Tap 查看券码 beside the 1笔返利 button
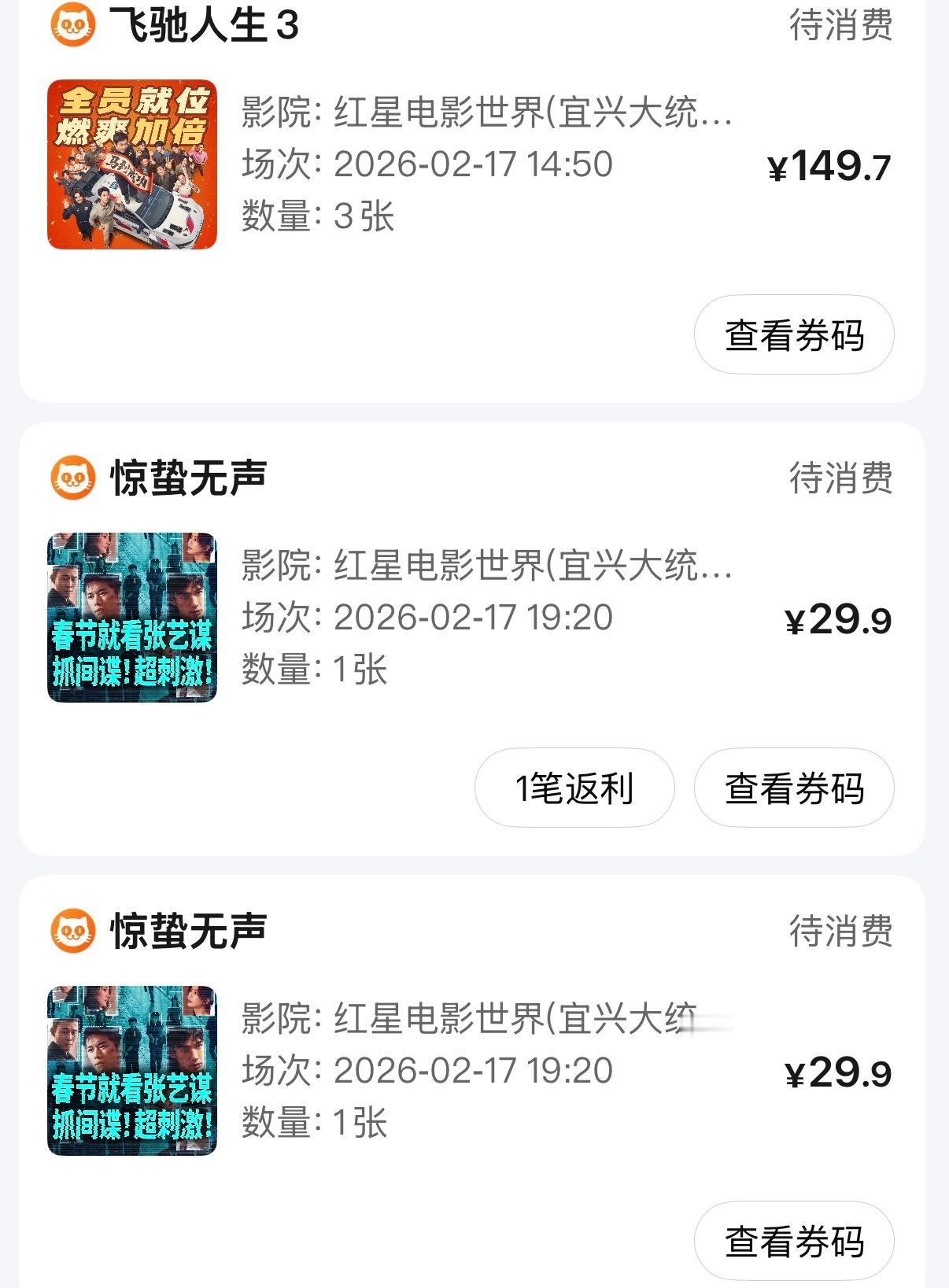Viewport: 949px width, 1288px height. pos(793,788)
